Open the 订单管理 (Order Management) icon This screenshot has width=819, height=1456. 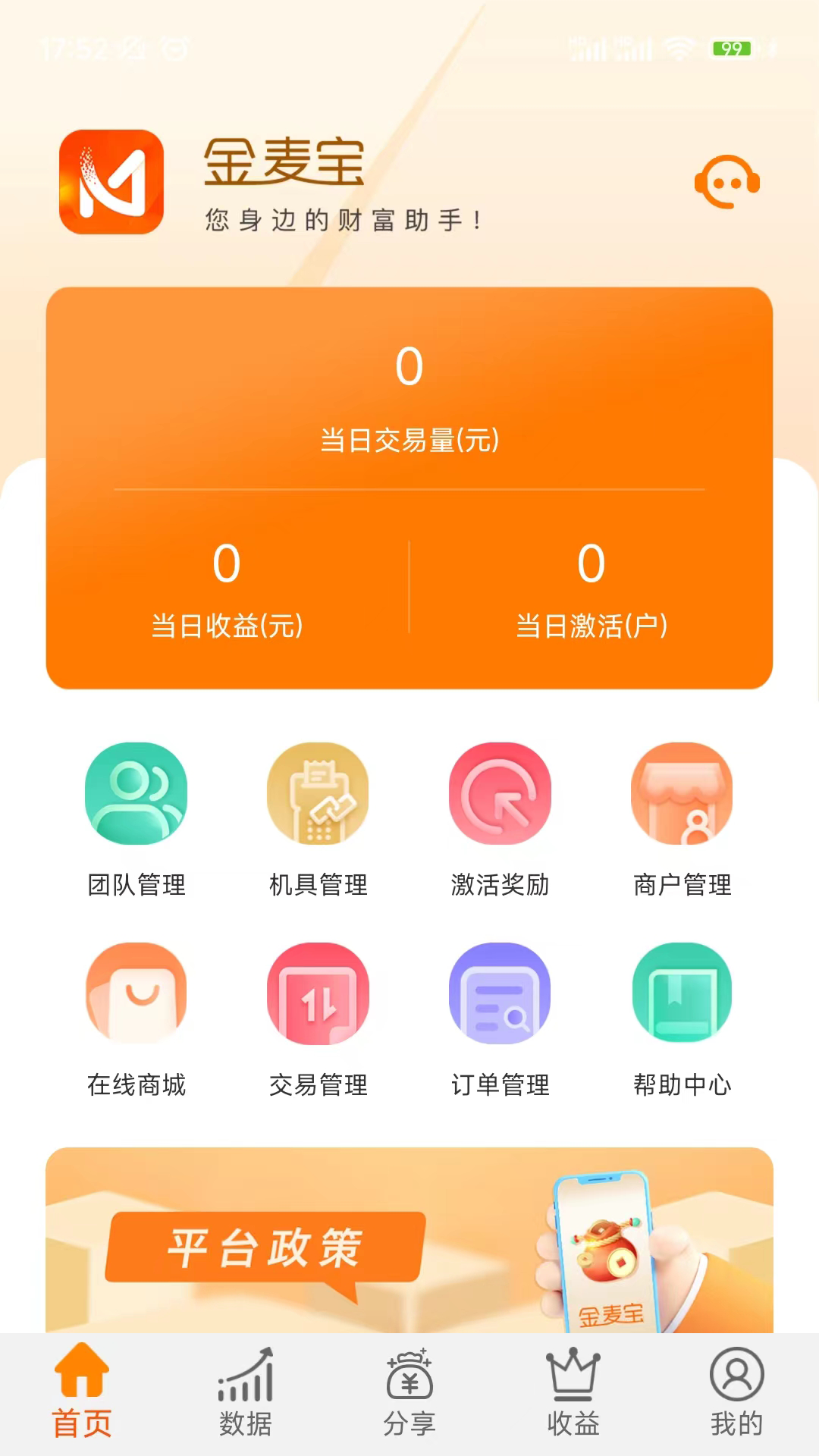pyautogui.click(x=500, y=993)
